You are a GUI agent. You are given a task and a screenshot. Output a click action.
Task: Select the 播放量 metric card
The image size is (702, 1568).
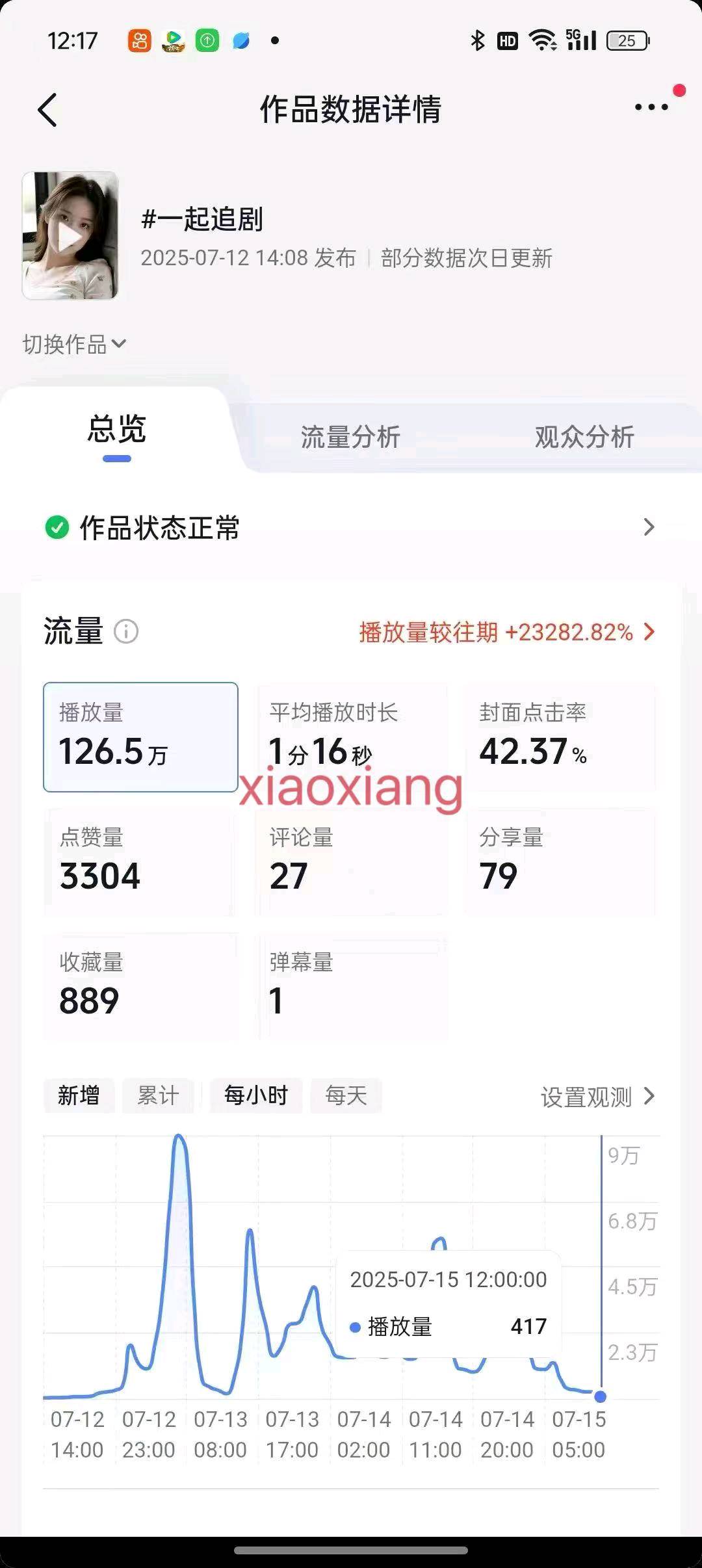(140, 737)
